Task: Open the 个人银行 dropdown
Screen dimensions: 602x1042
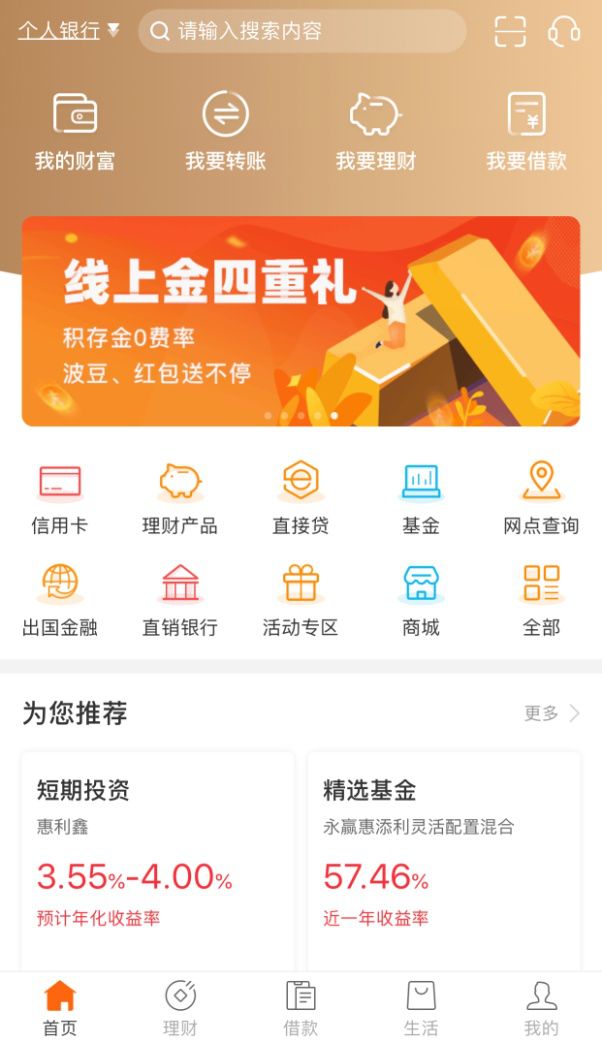Action: (68, 31)
